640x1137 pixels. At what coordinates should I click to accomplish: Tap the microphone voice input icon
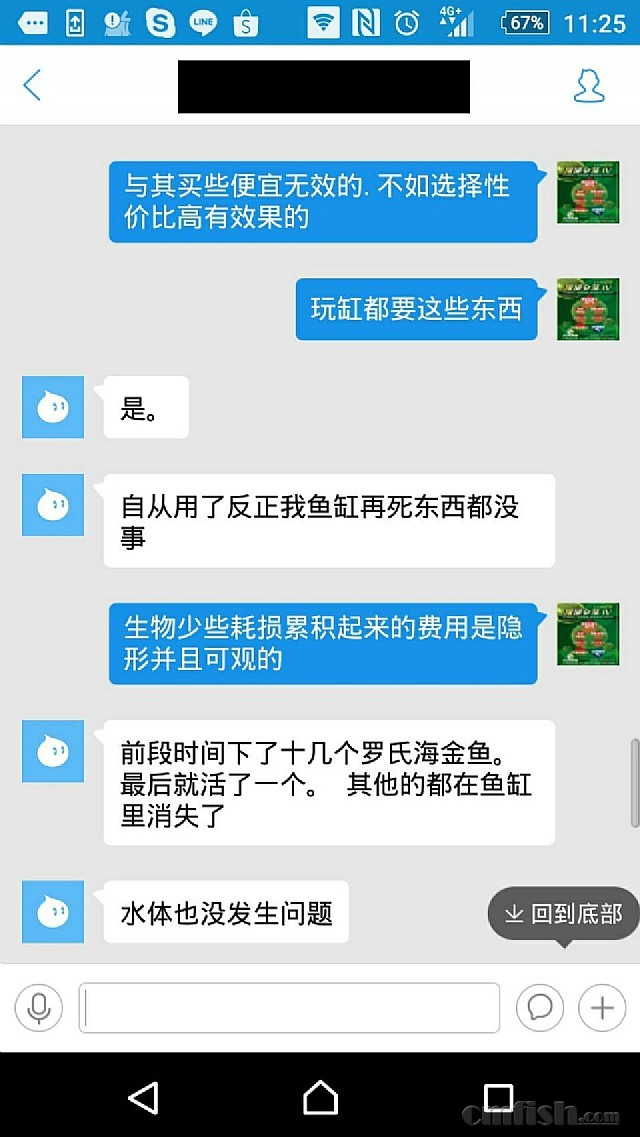39,1007
